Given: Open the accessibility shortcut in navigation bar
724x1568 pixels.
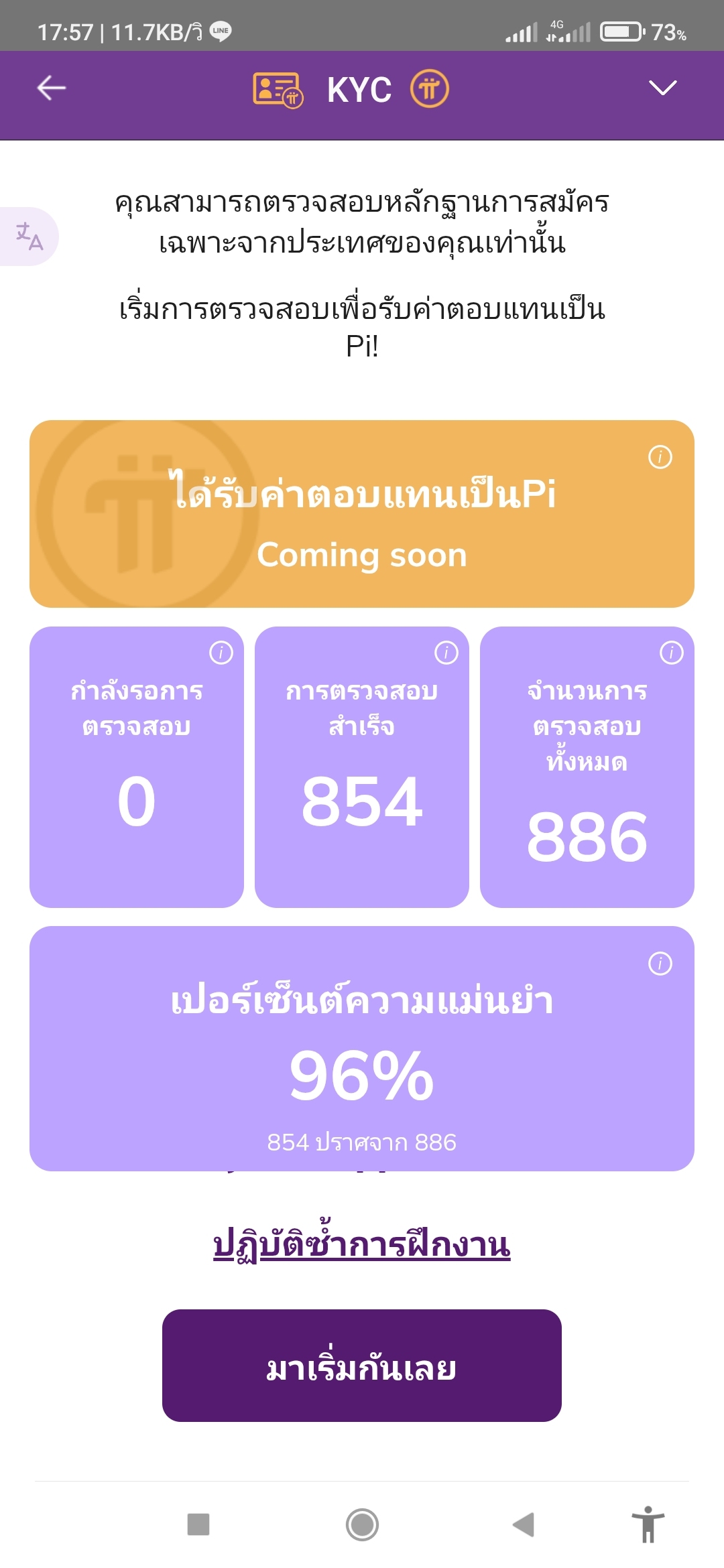Looking at the screenshot, I should 648,1524.
